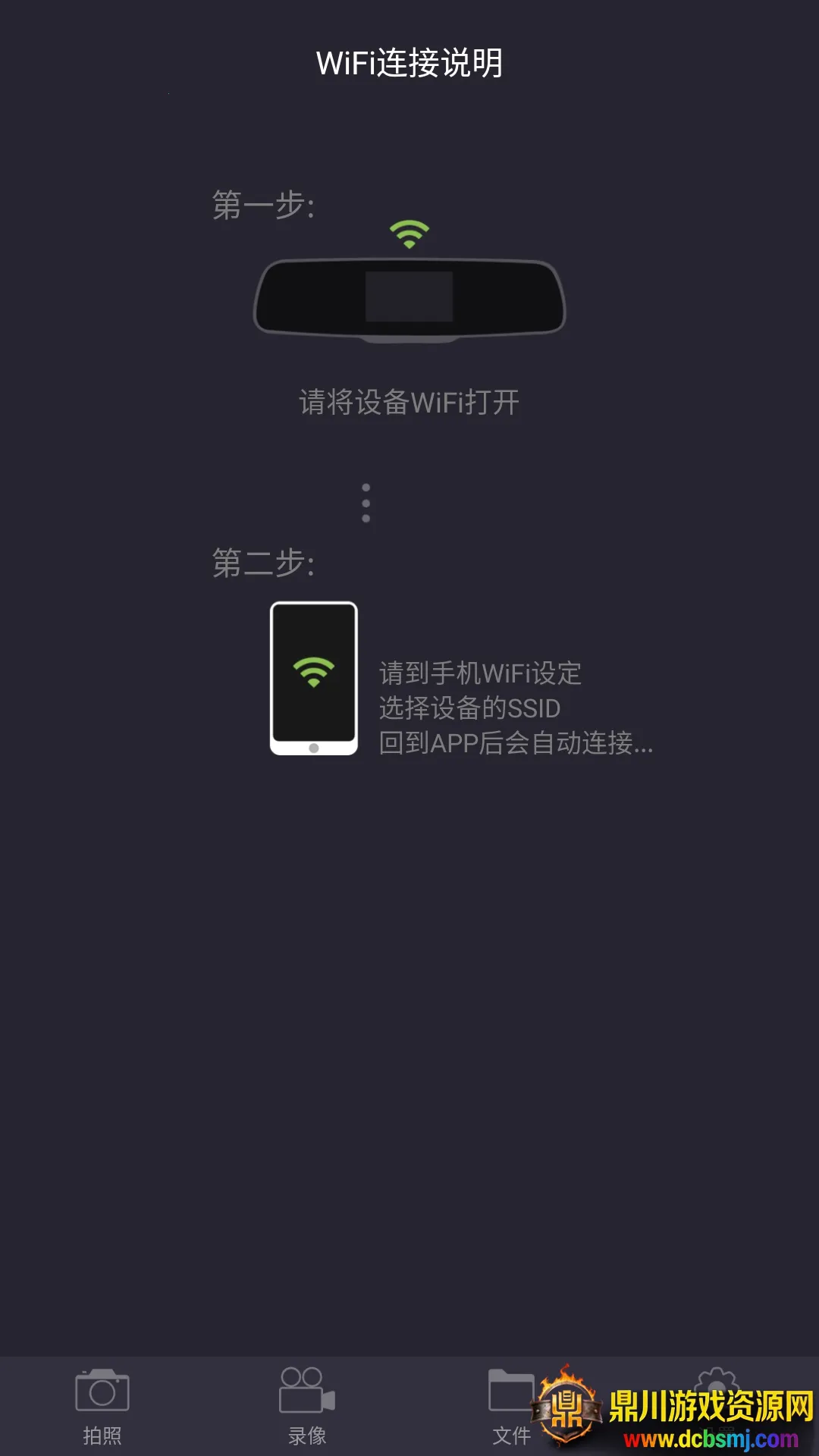
Task: Open the 录像 video recording tab
Action: coord(307,1405)
